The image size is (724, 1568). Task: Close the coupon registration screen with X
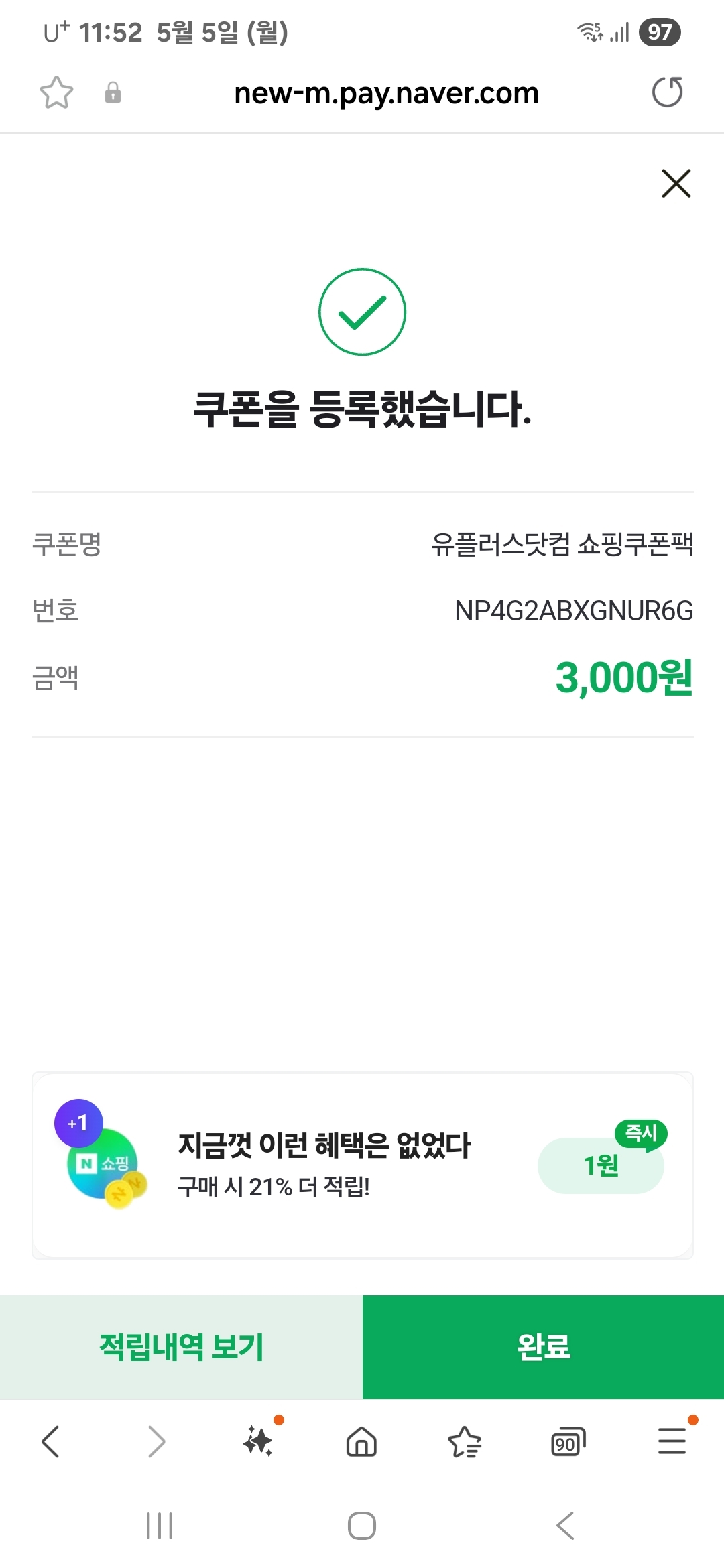(x=675, y=184)
